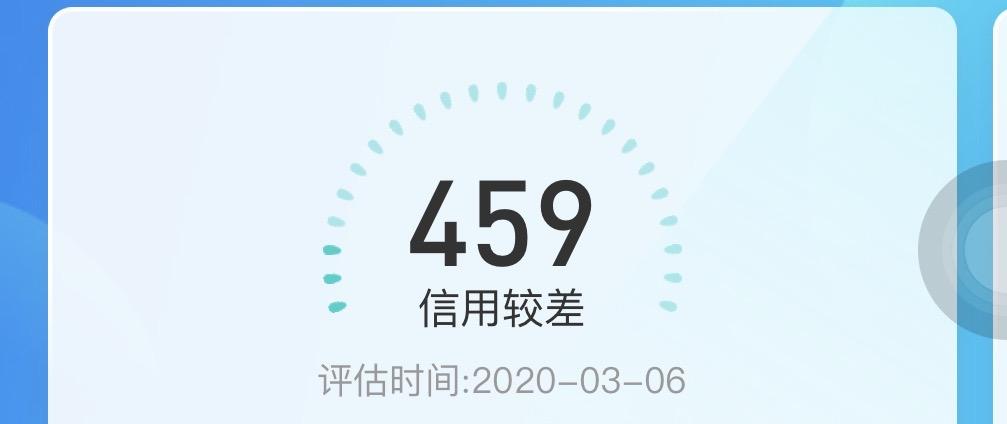Open the floating assistive touch button
Screen dimensions: 1007x424
point(965,249)
